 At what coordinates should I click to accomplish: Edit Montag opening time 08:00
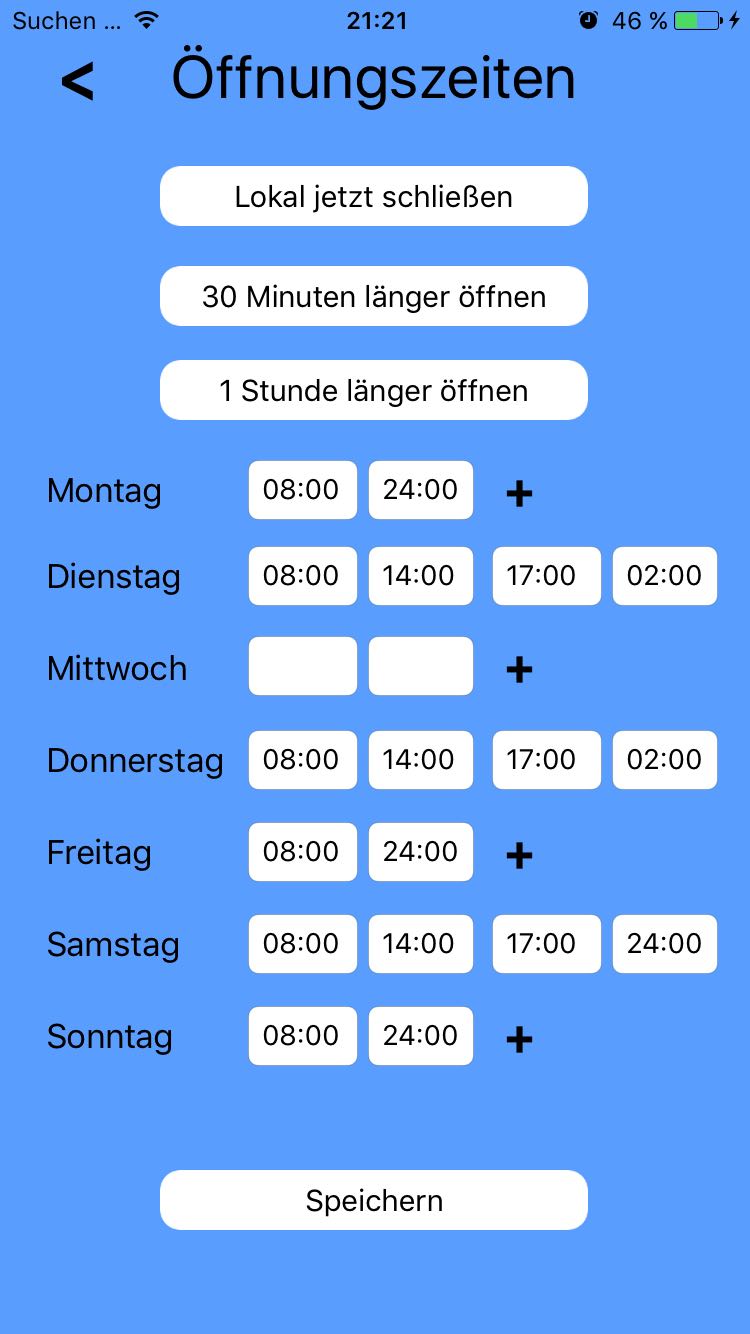302,490
